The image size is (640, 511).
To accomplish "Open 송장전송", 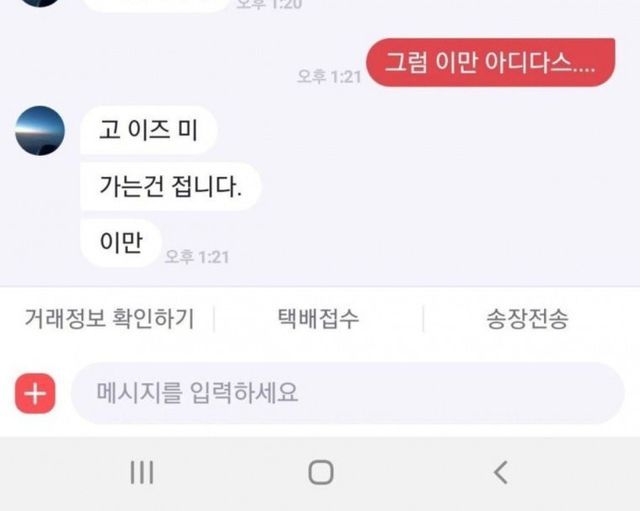I will [527, 319].
